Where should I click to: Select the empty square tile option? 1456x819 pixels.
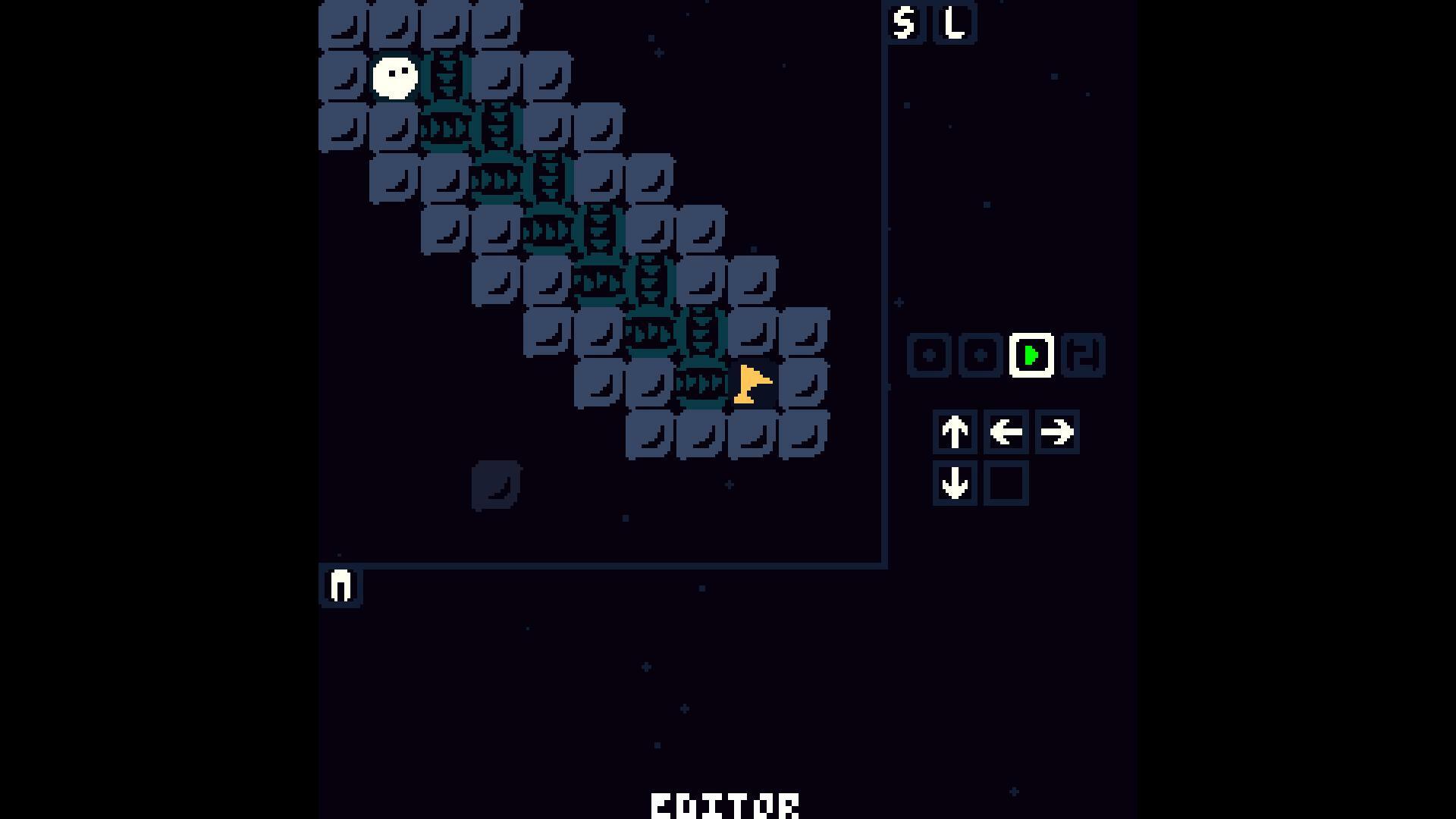[1006, 483]
